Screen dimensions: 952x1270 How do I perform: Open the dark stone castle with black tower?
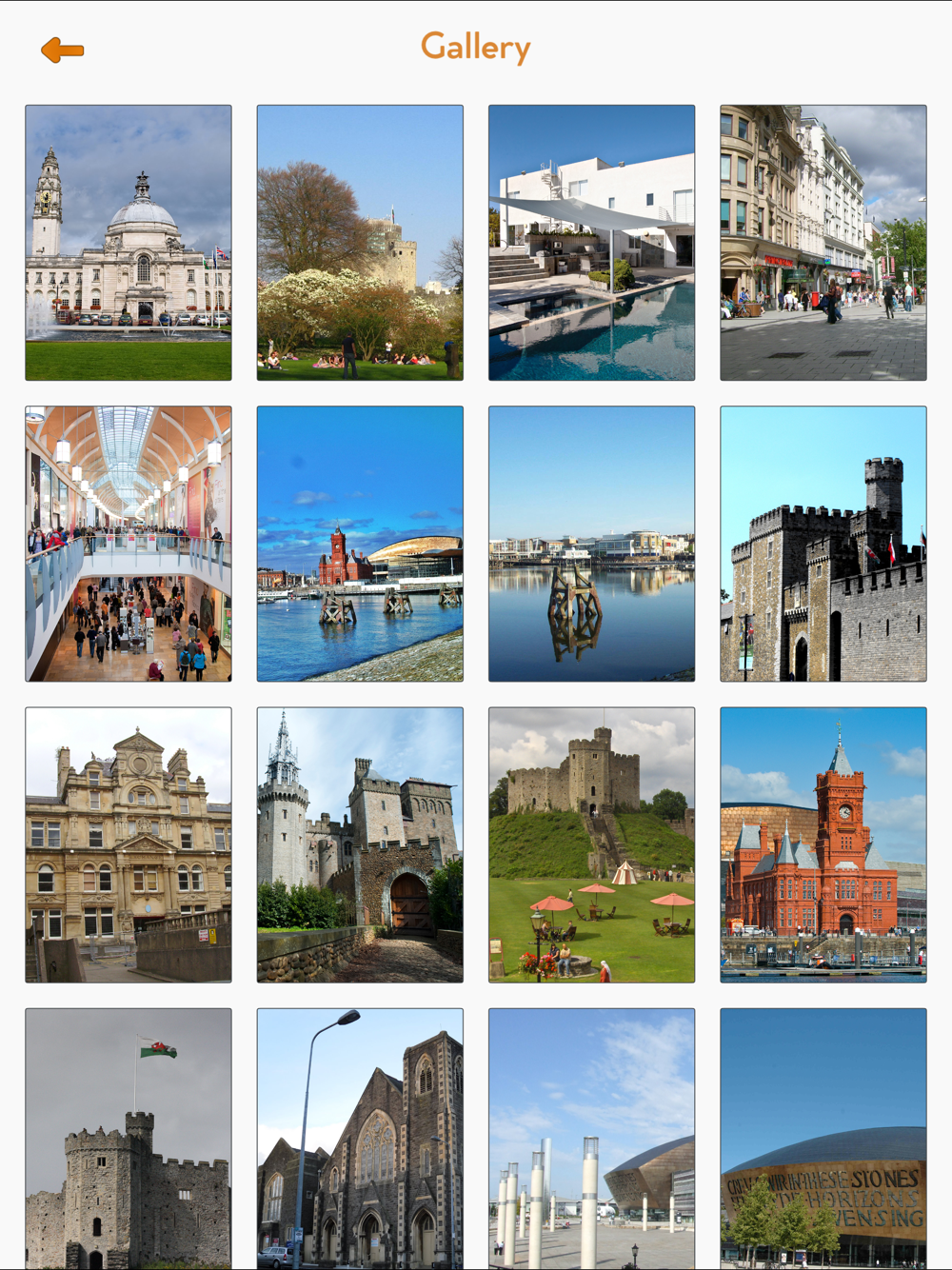tap(823, 544)
